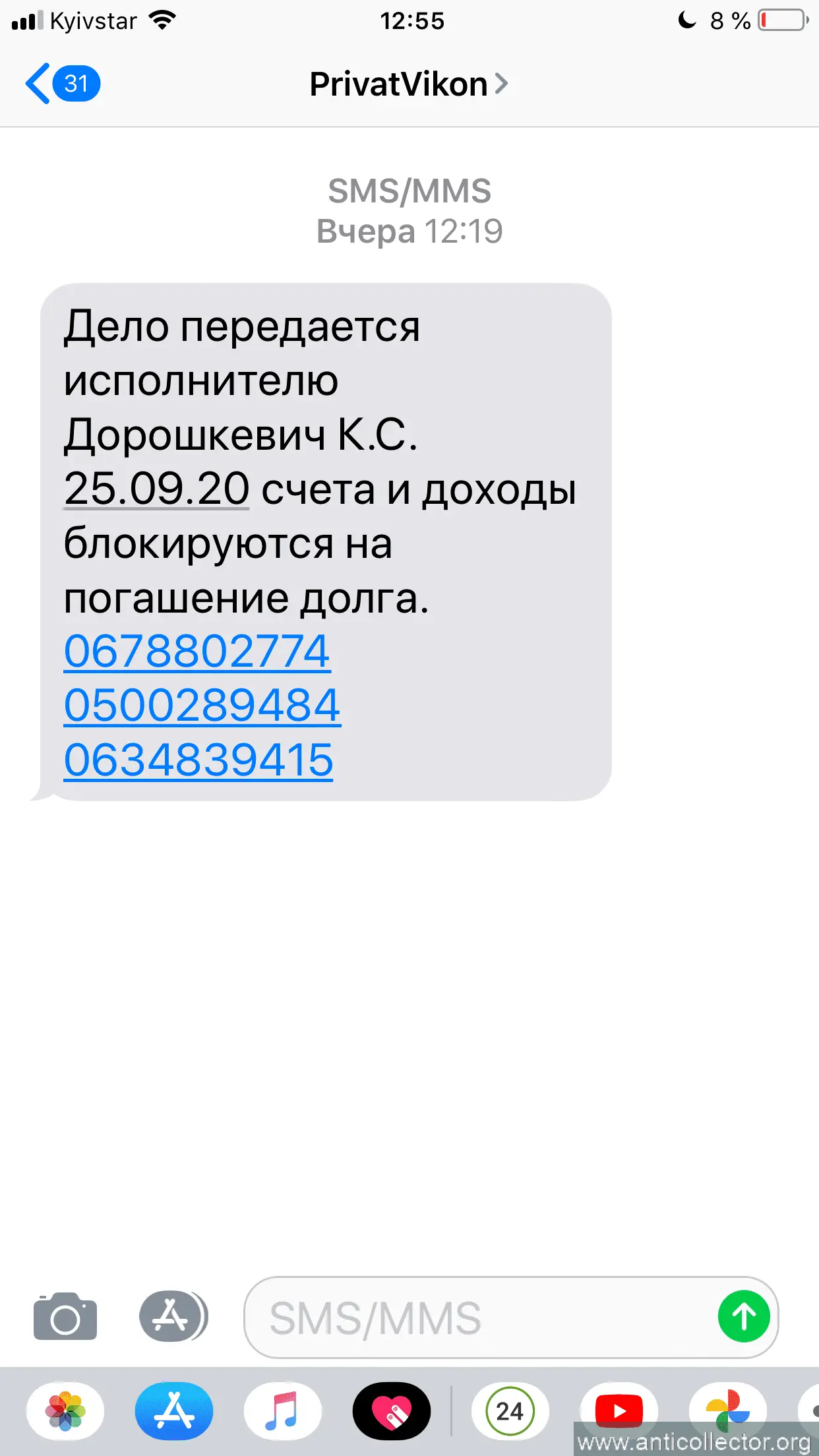Open the Photos app in the app strip
819x1456 pixels.
pyautogui.click(x=65, y=1411)
